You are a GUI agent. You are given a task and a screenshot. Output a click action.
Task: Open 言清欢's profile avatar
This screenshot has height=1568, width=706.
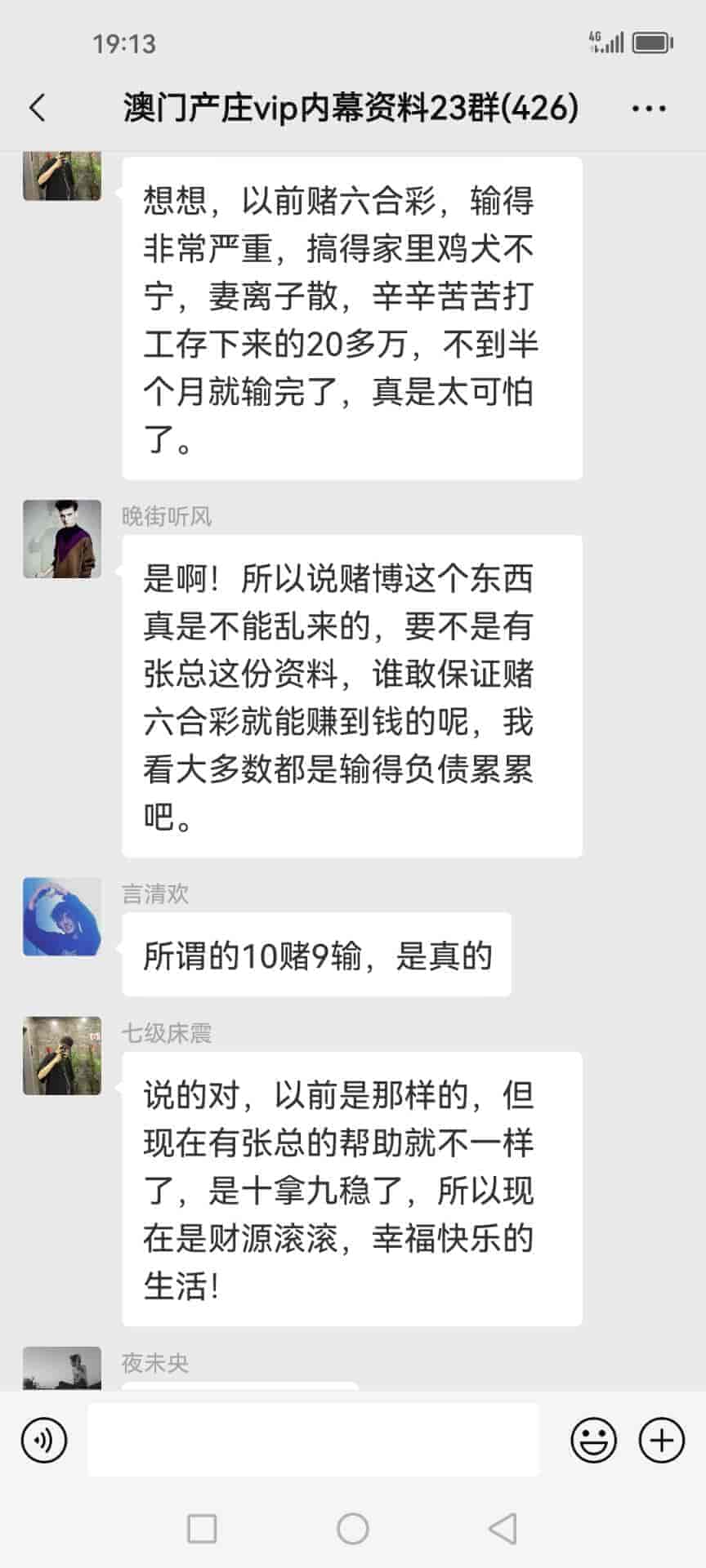[x=62, y=917]
